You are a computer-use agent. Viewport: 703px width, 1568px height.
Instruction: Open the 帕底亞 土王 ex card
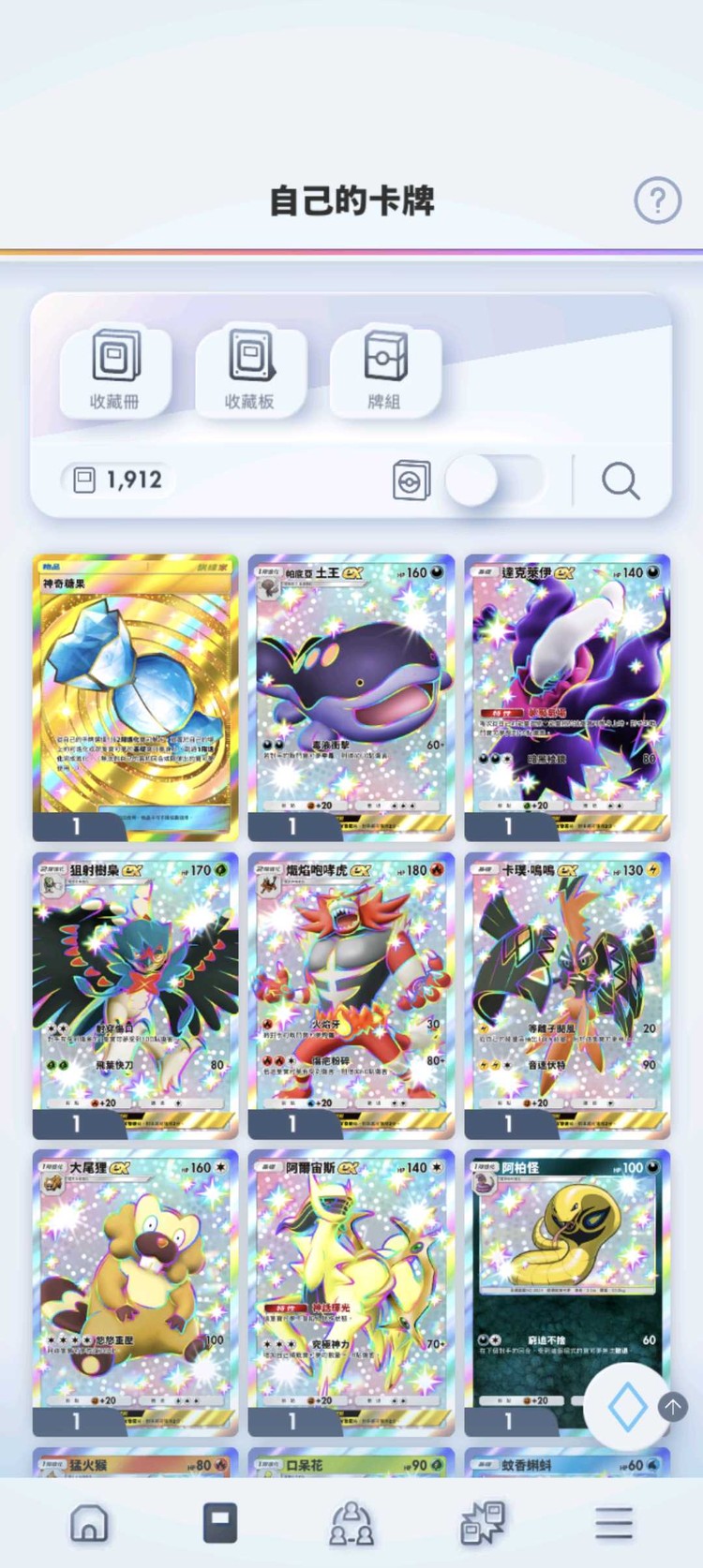coord(351,693)
